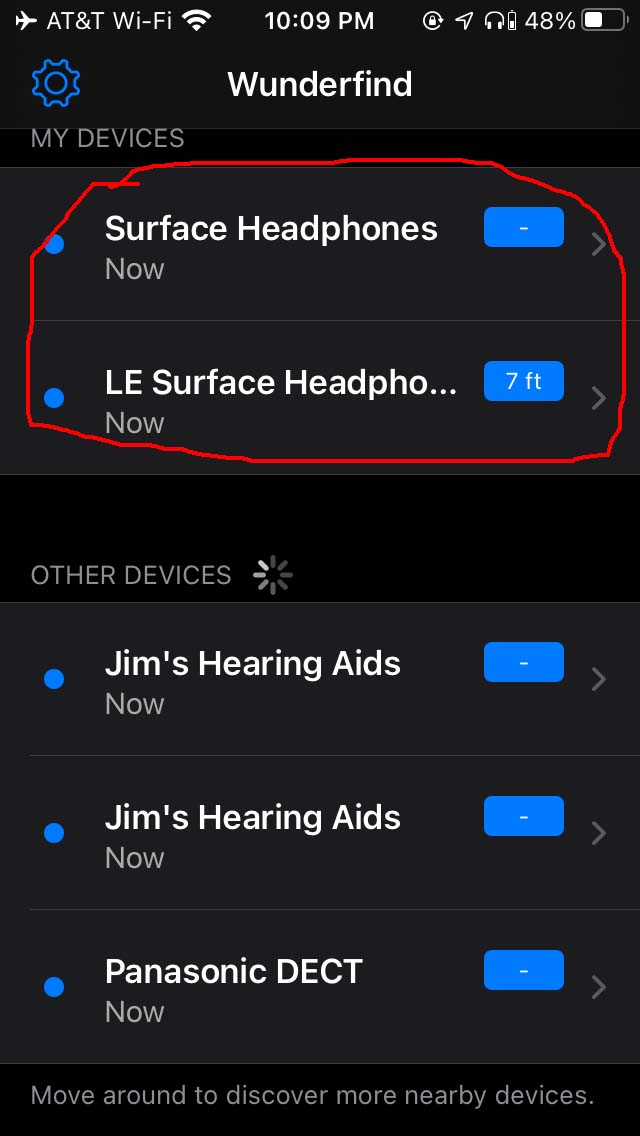
Task: Open the LE Surface Headphones row
Action: tap(320, 398)
